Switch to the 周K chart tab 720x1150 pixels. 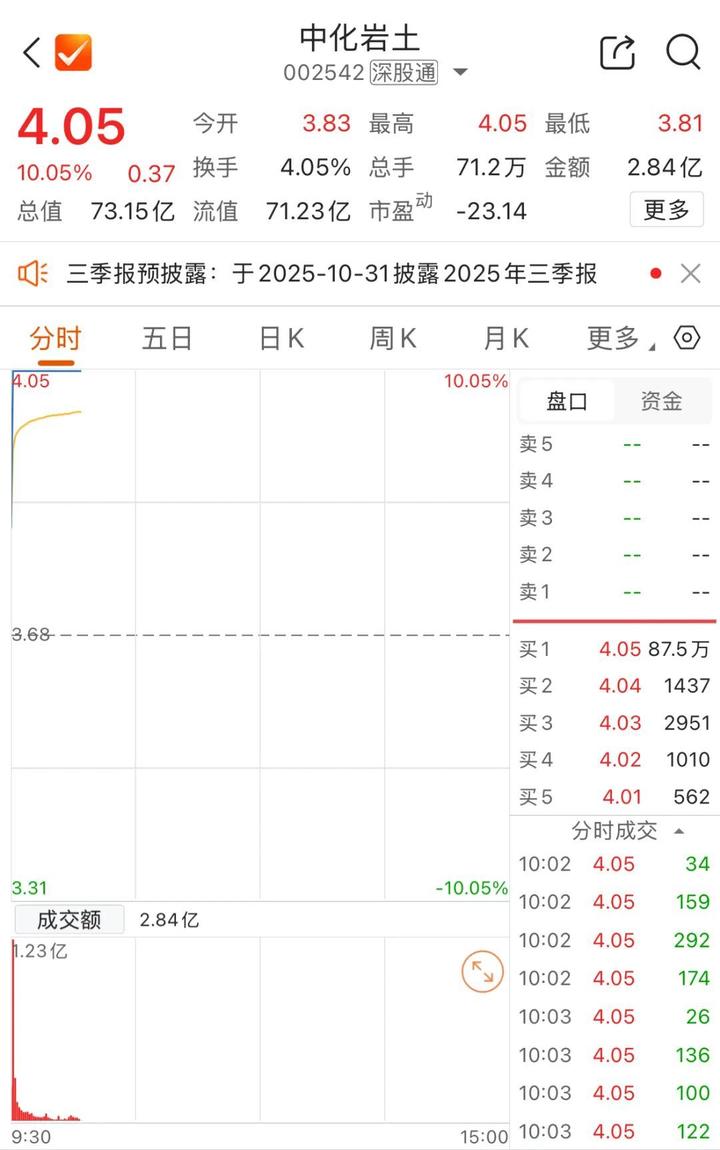pos(392,338)
